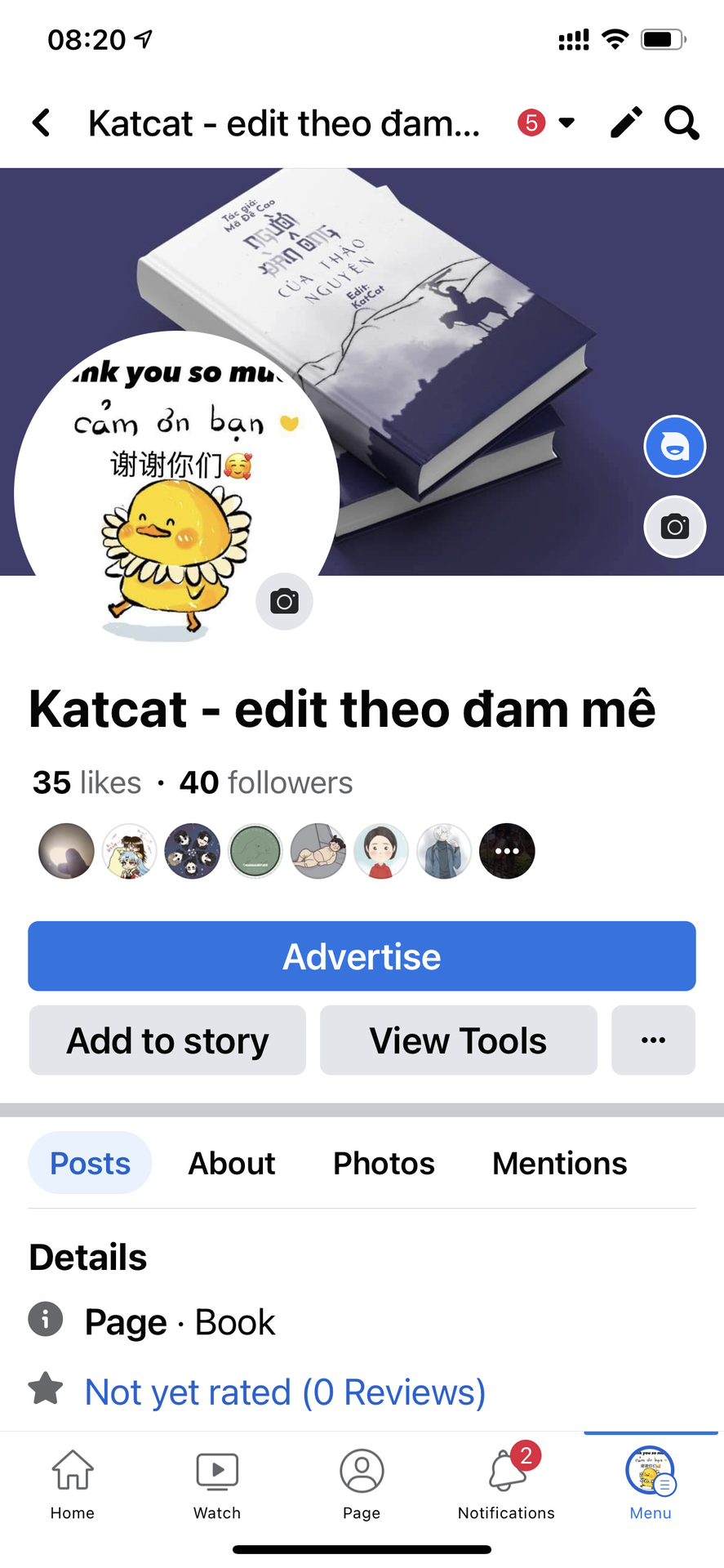Go back using the top arrow
Screen dimensions: 724x1568
pos(42,123)
